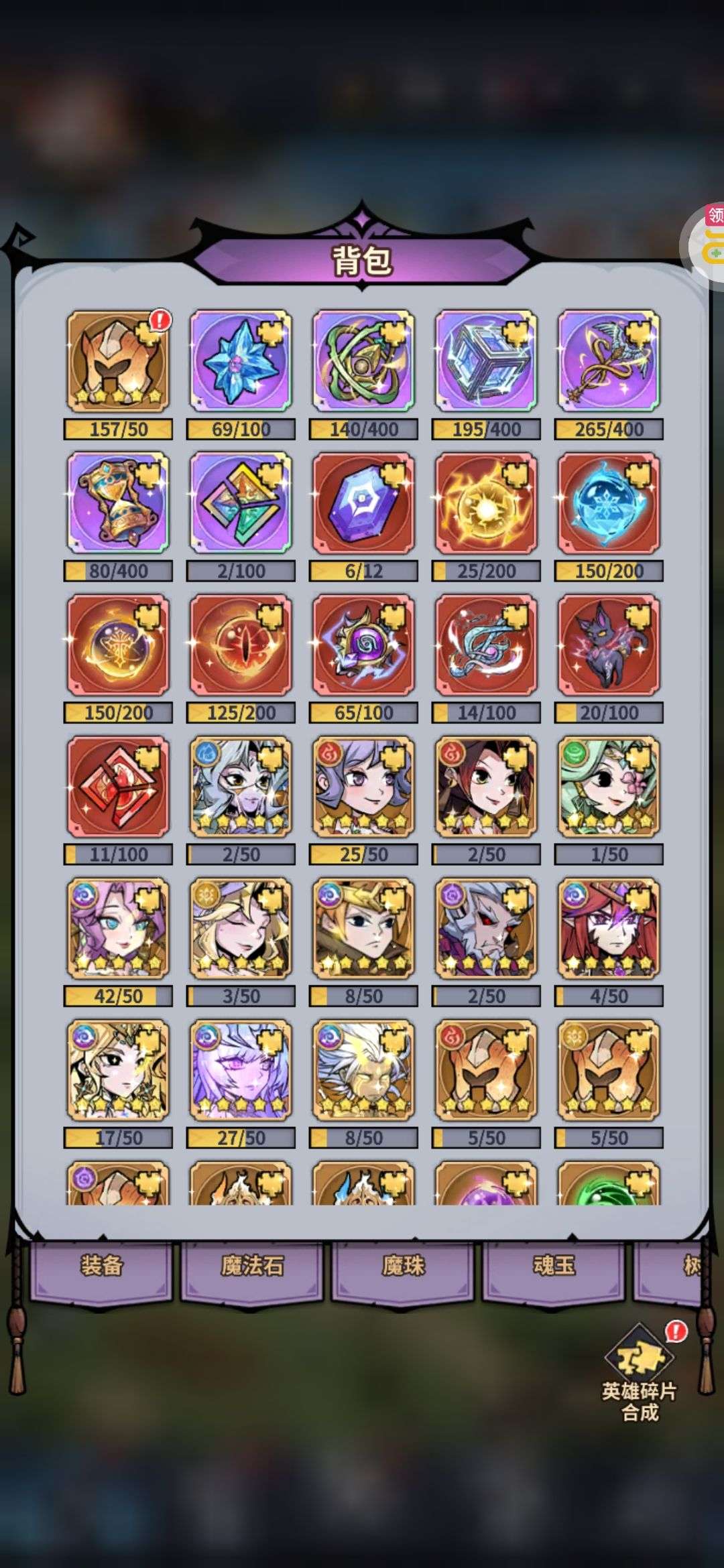Select the purple gem item with 6/12

tap(363, 503)
